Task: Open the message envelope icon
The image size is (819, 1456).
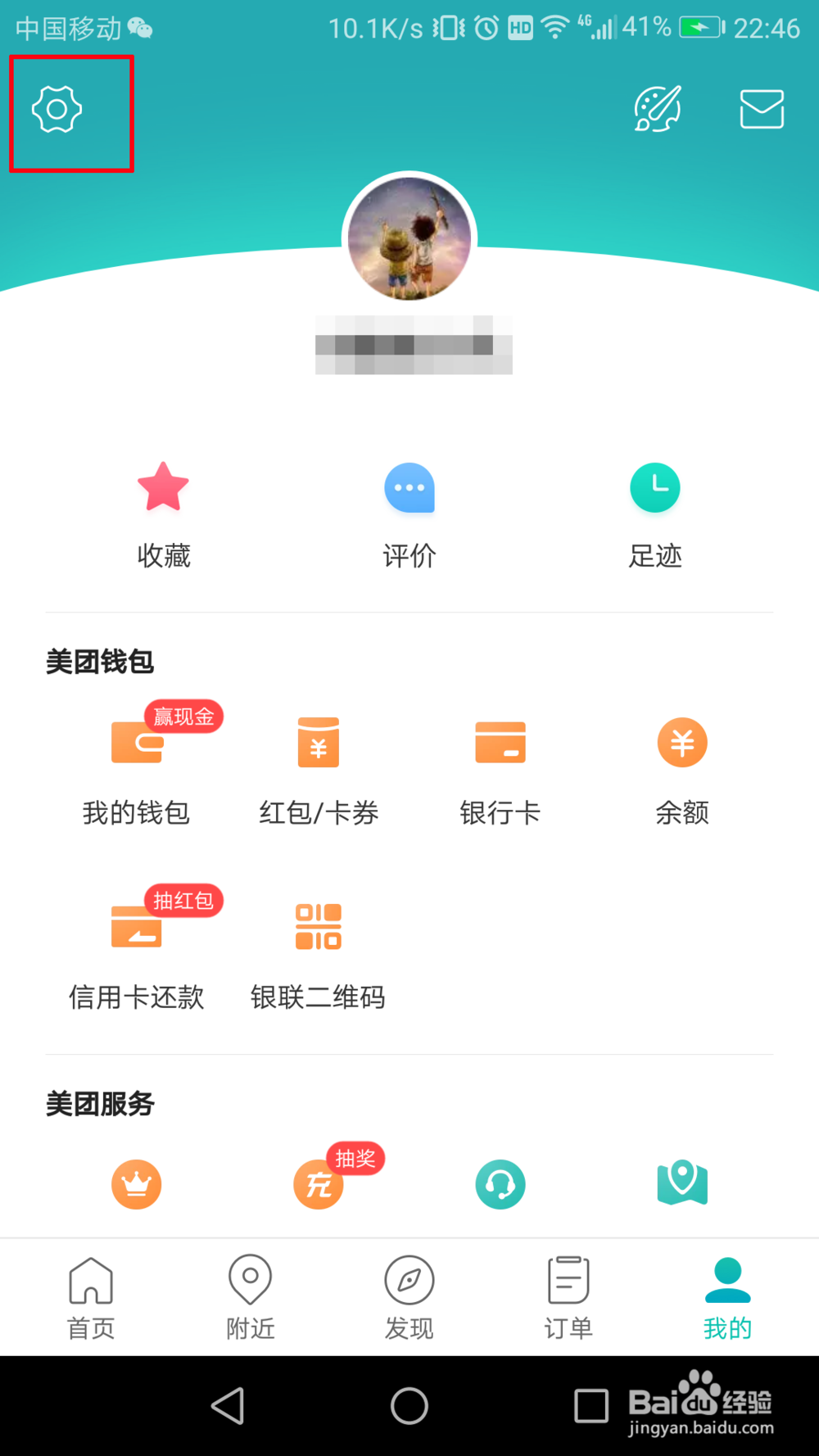Action: [x=760, y=109]
